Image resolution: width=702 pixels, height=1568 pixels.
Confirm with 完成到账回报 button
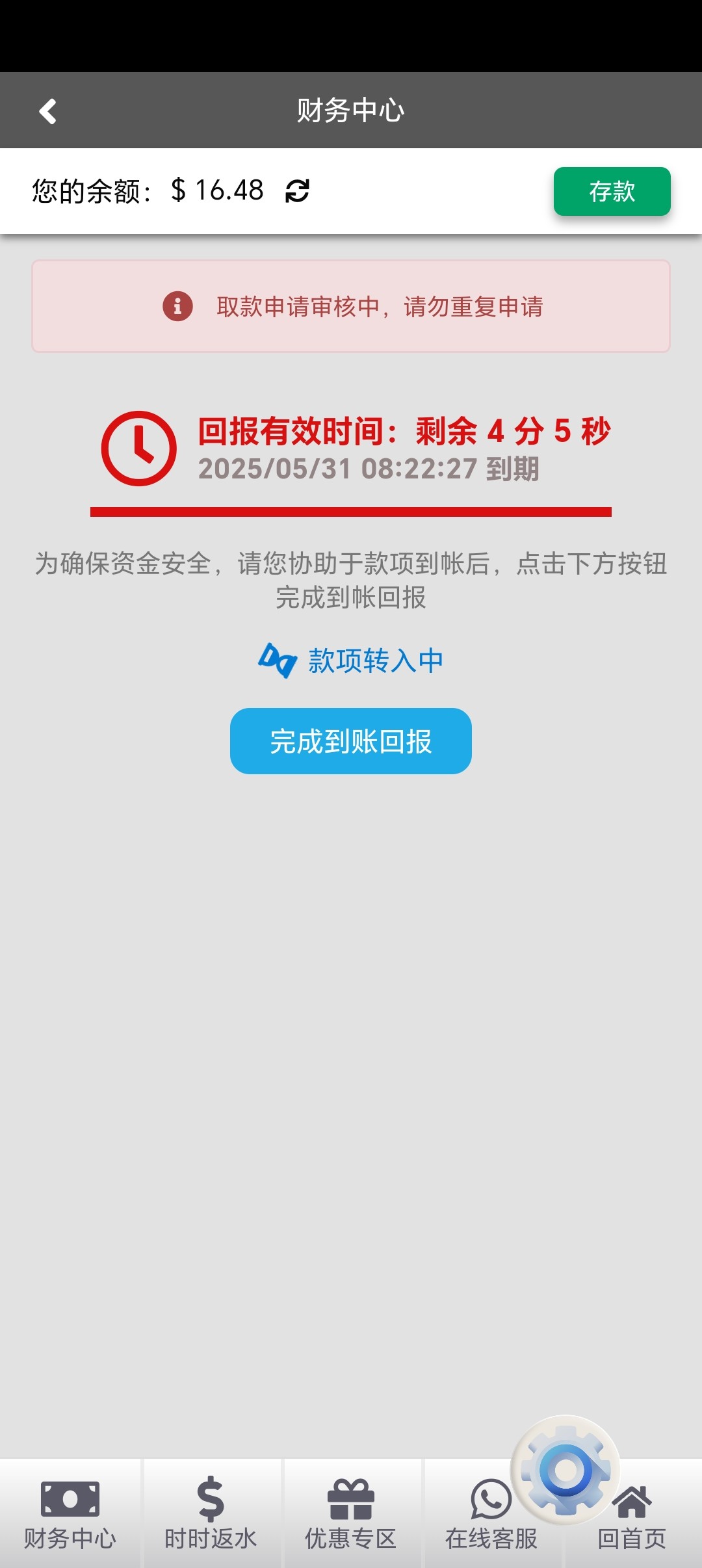[350, 741]
